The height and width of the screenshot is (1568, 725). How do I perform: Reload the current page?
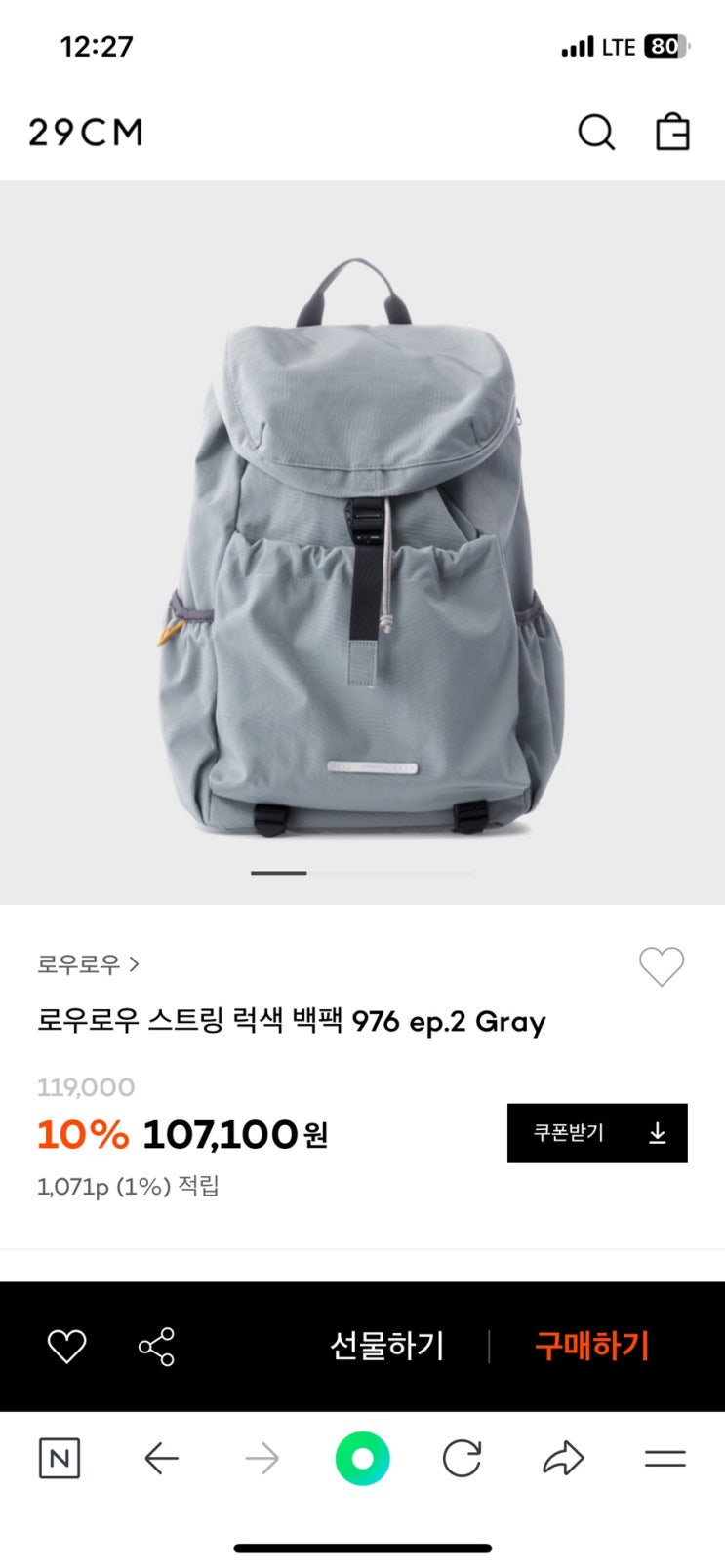[x=462, y=1459]
